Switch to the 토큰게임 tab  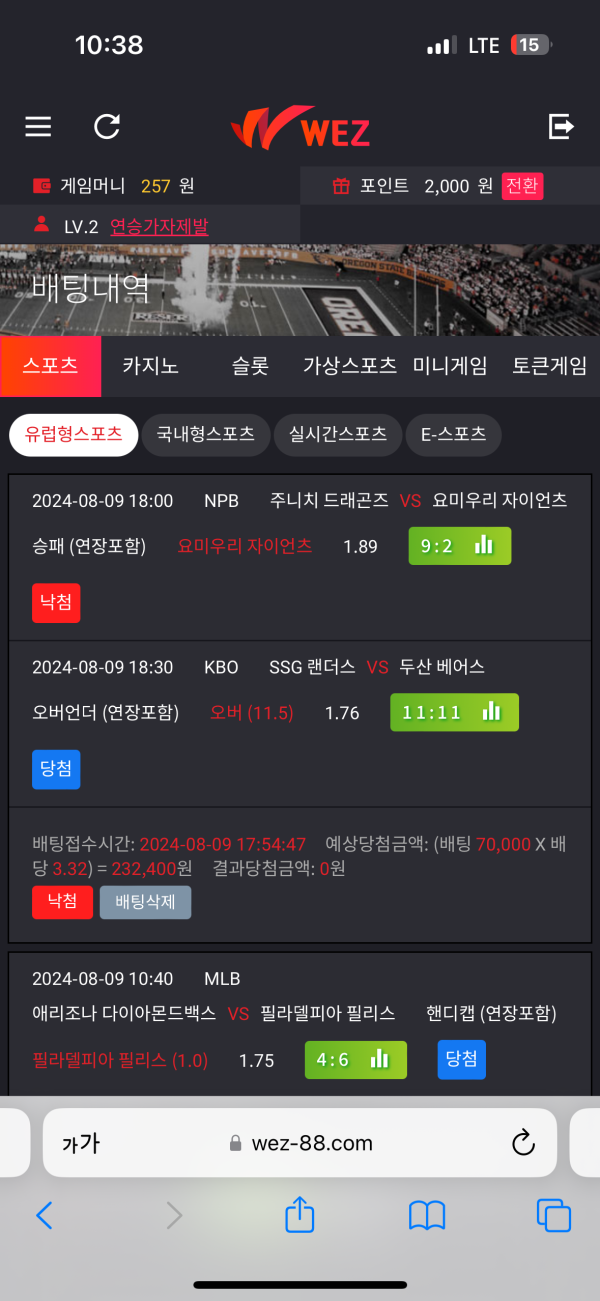click(549, 366)
